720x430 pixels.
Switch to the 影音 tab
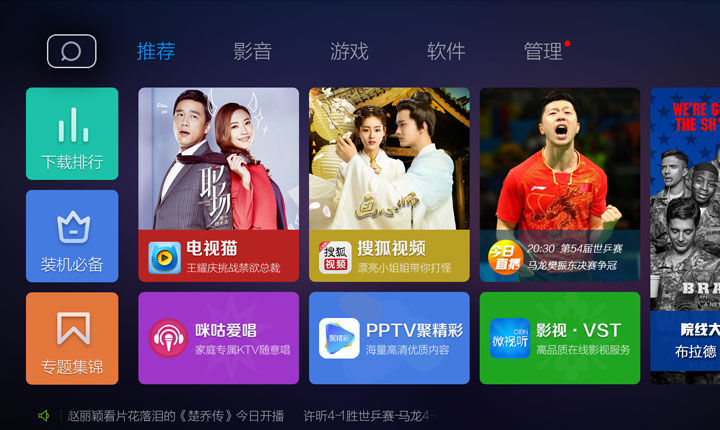[252, 52]
